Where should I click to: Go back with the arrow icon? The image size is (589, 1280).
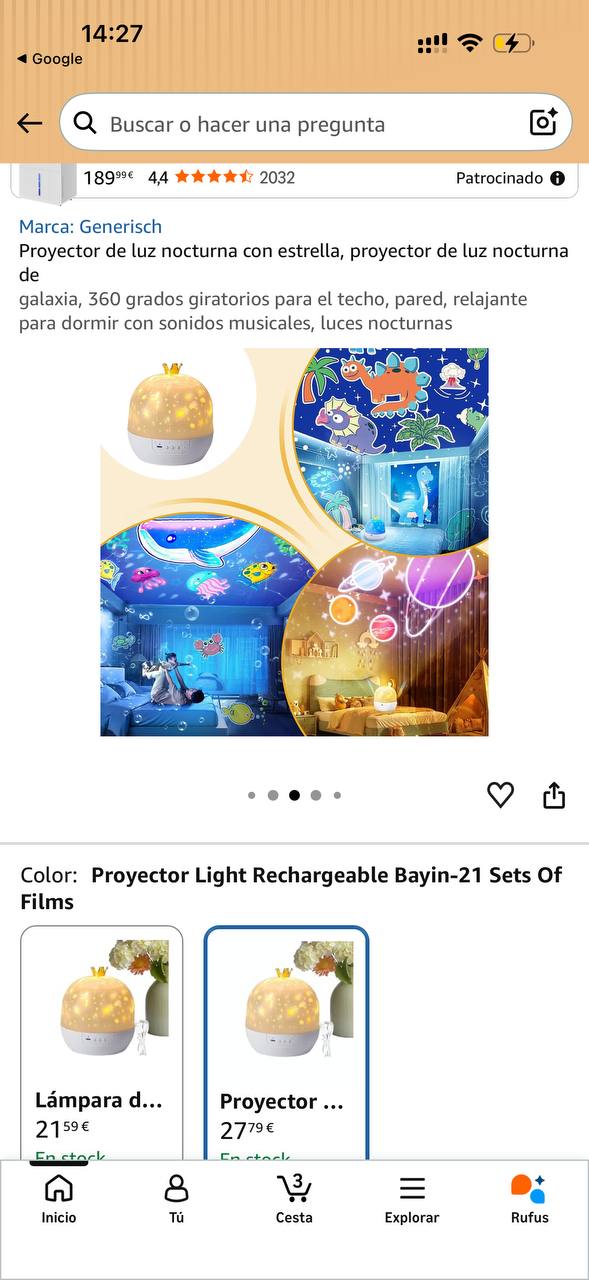pyautogui.click(x=29, y=123)
